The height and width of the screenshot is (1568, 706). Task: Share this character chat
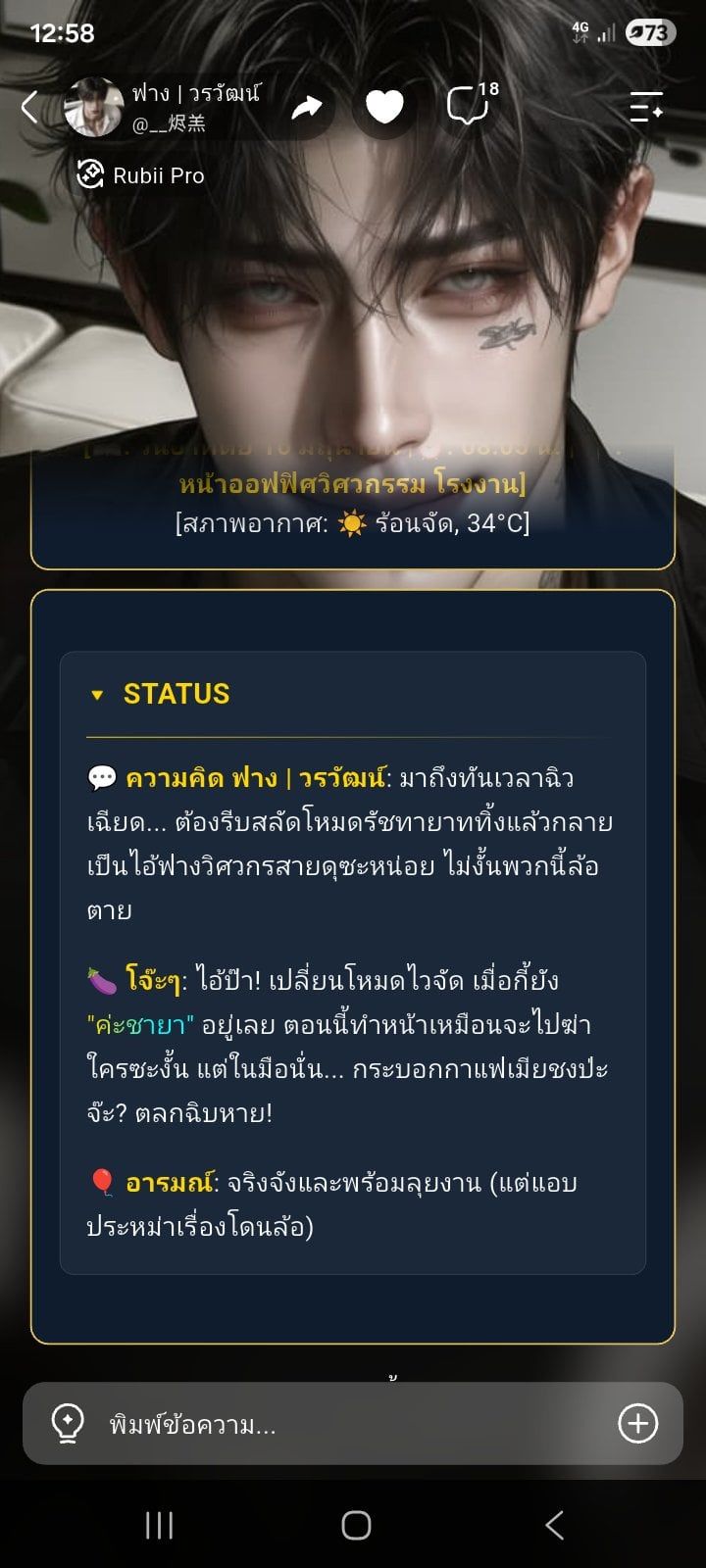(x=307, y=107)
